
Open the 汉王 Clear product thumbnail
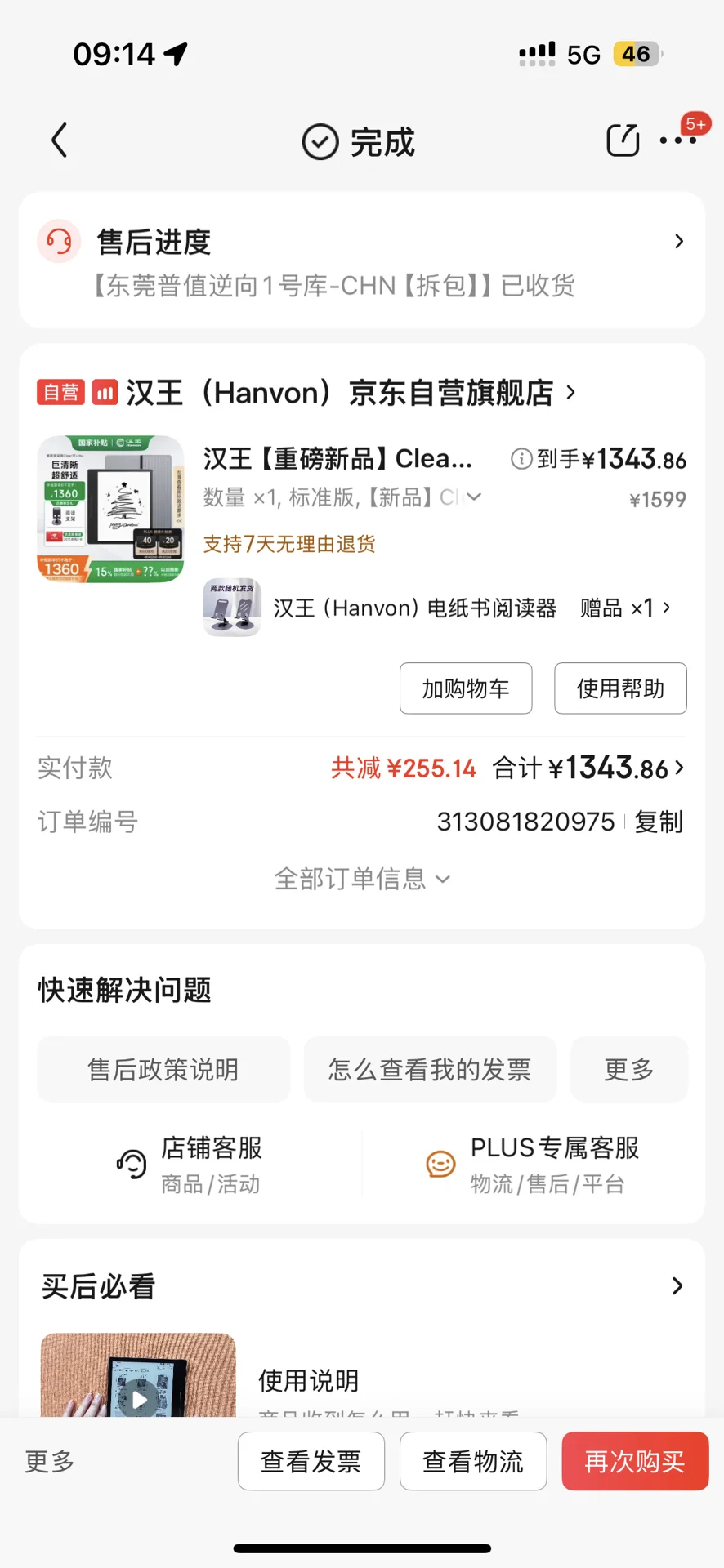pyautogui.click(x=110, y=509)
